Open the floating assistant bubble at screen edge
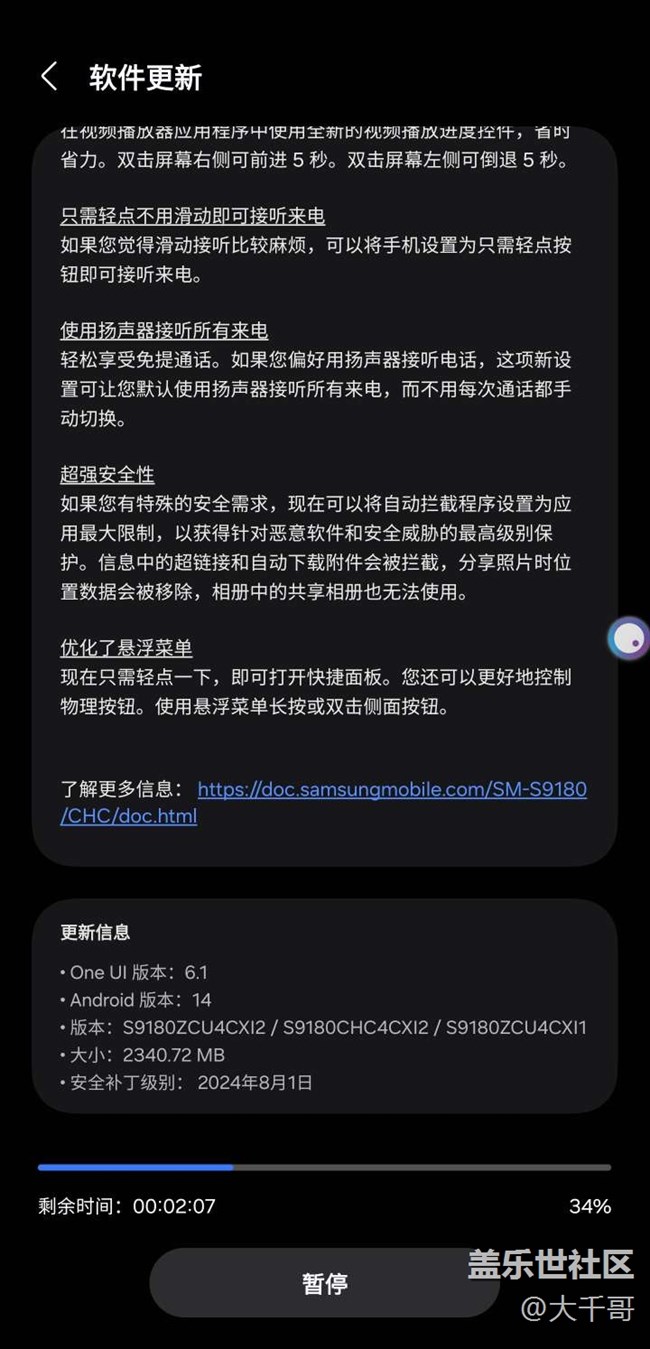Viewport: 650px width, 1349px height. pyautogui.click(x=628, y=638)
